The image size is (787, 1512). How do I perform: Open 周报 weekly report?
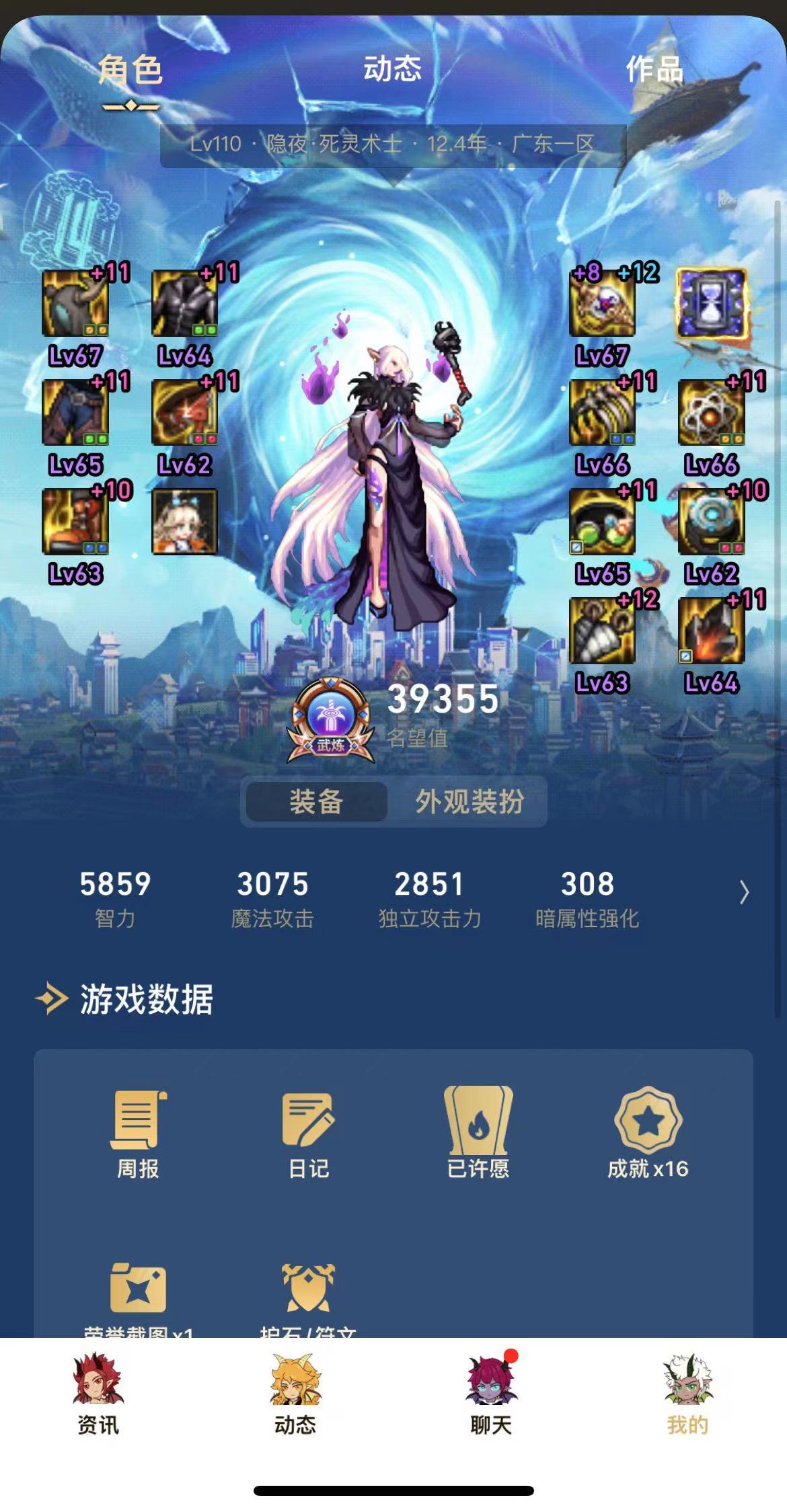tap(138, 1133)
